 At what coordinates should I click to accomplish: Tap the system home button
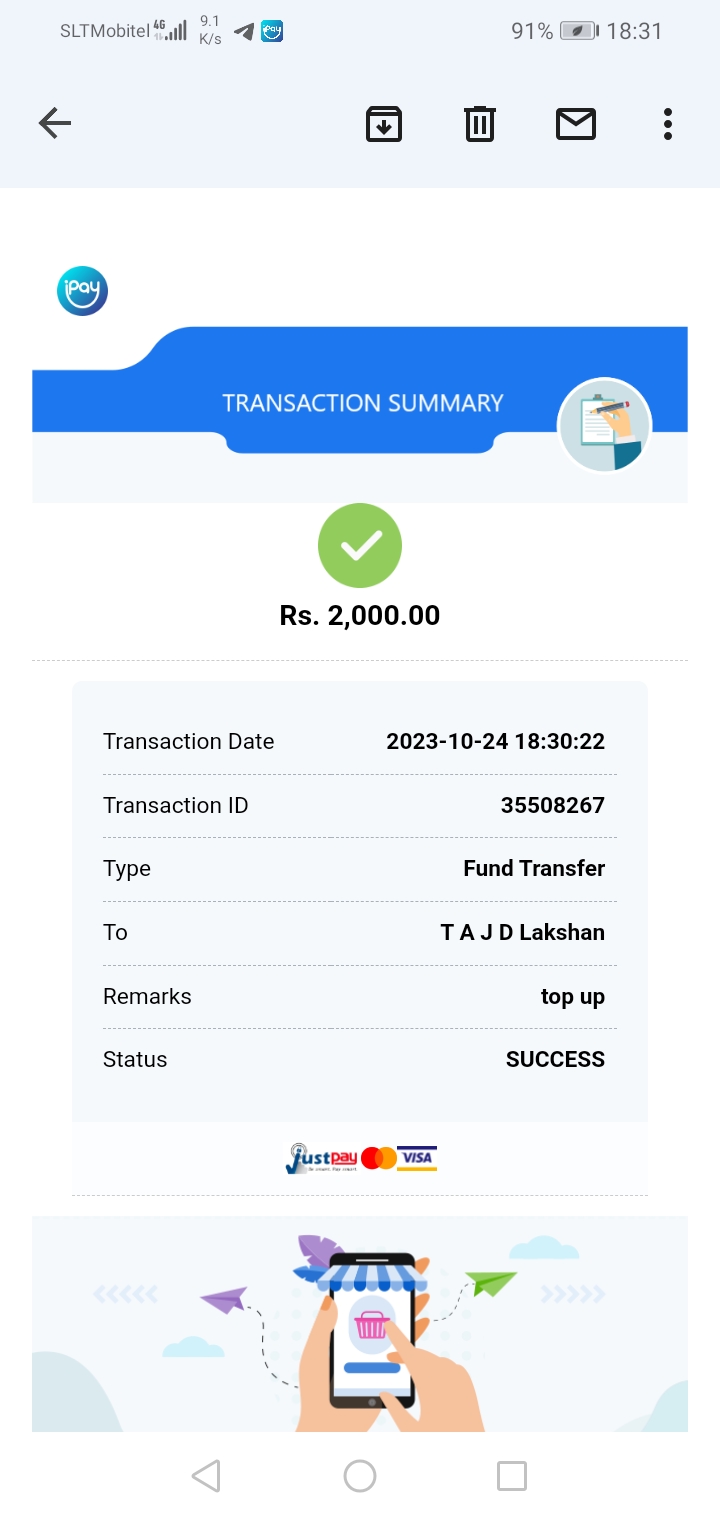pos(360,1476)
